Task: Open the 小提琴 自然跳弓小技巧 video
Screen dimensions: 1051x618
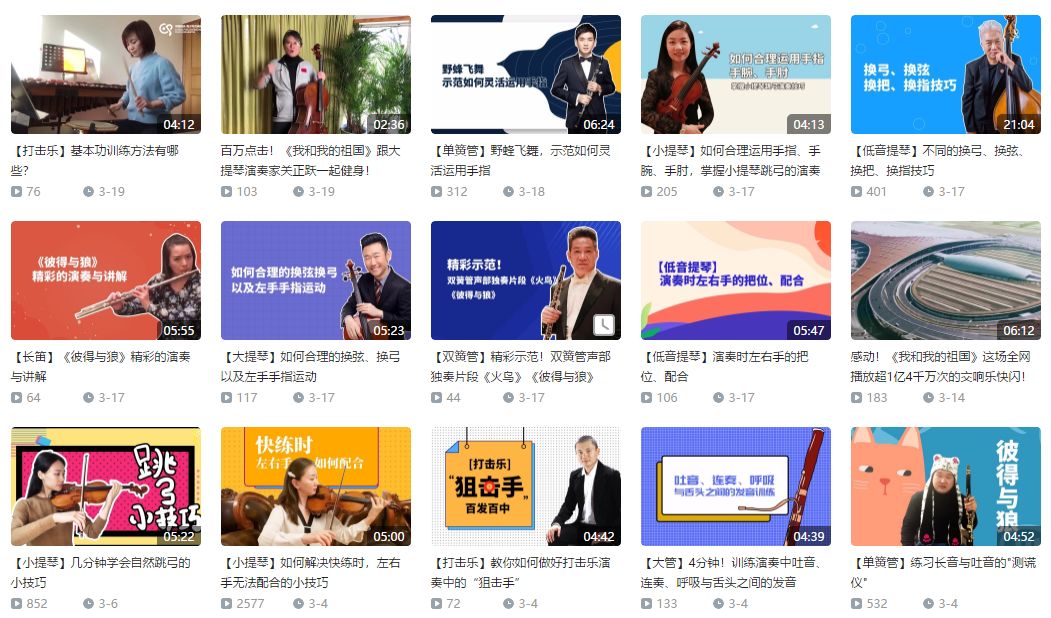Action: 105,487
